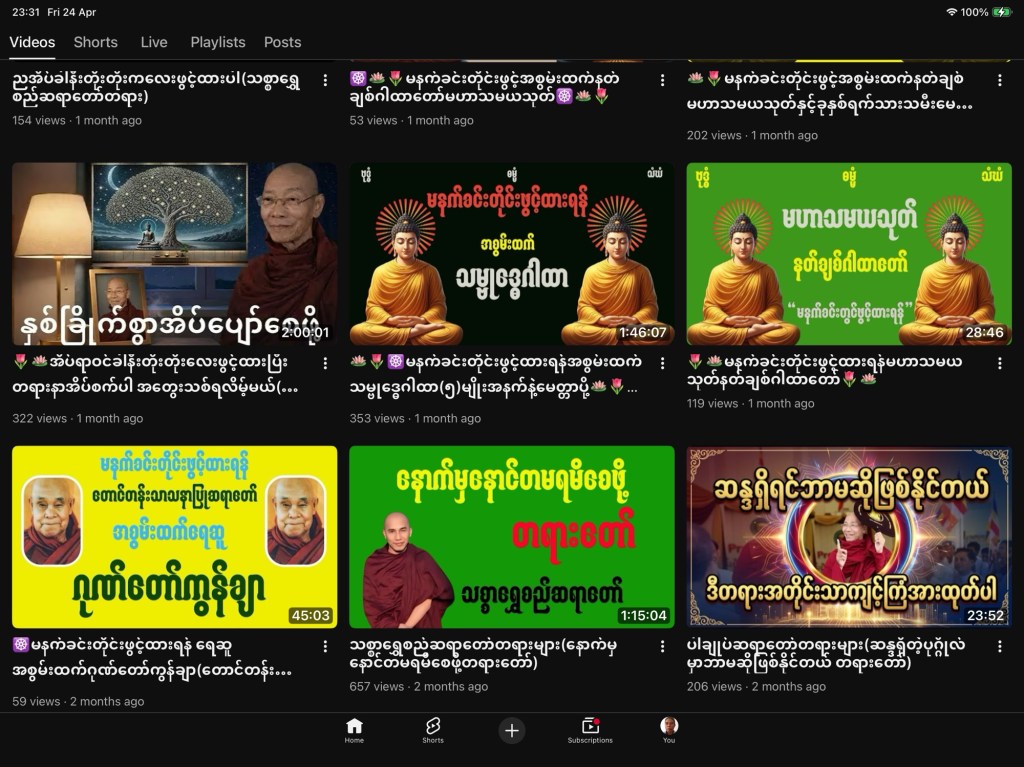Select the Videos tab
The width and height of the screenshot is (1024, 767).
[x=32, y=42]
